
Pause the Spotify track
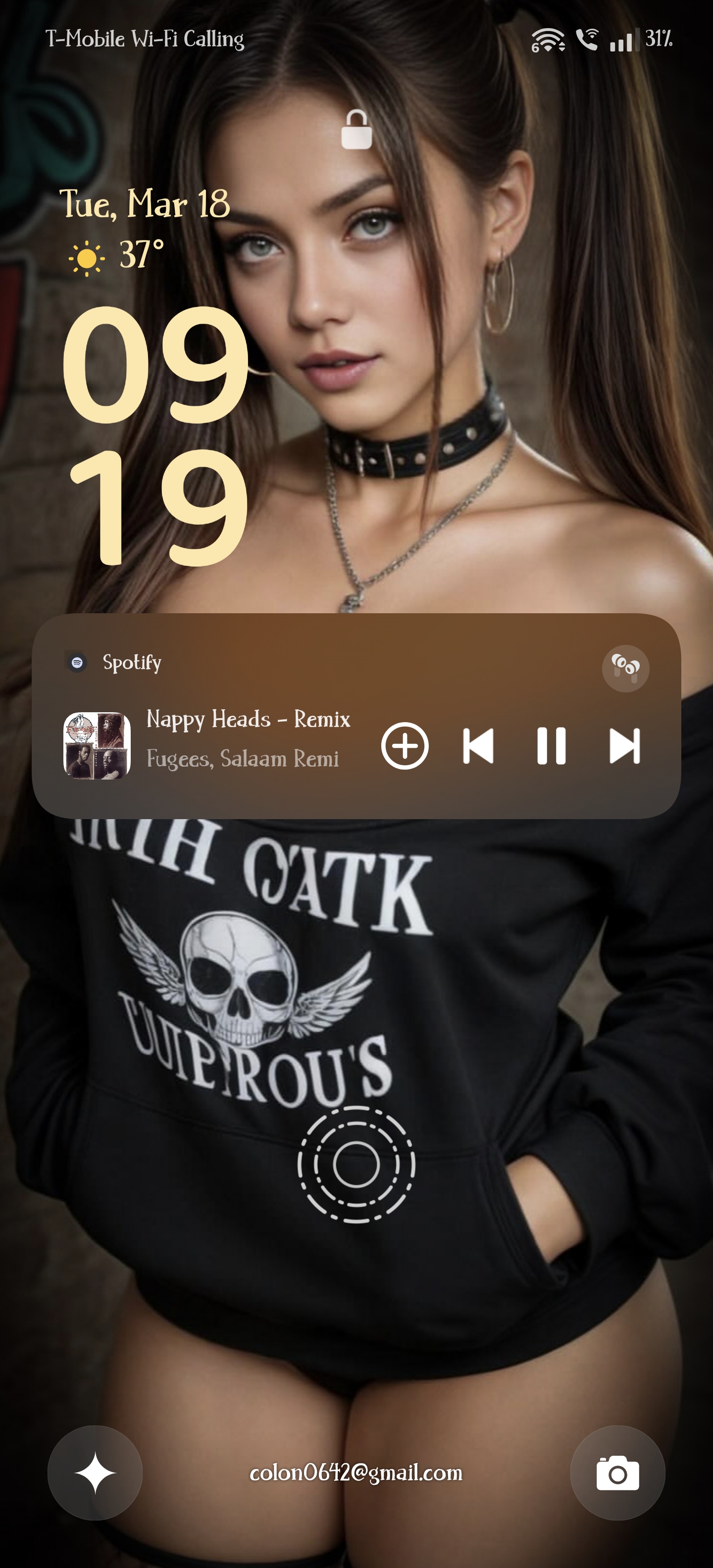pyautogui.click(x=551, y=746)
